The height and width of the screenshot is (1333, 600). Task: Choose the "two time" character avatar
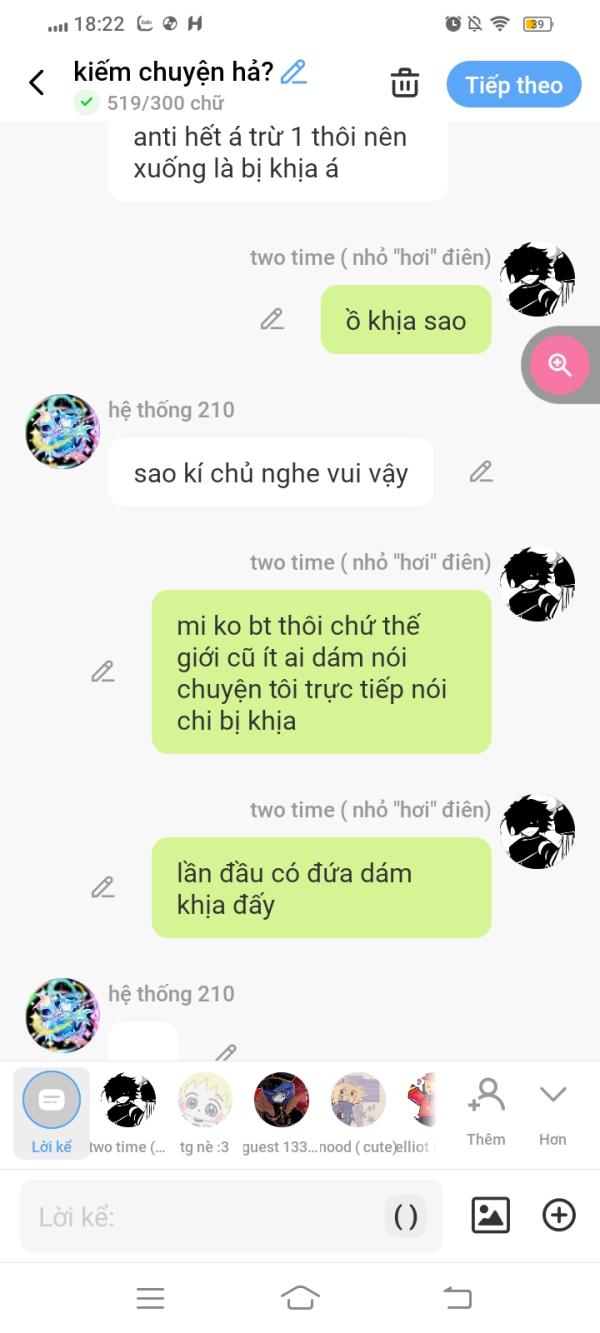pyautogui.click(x=129, y=1113)
